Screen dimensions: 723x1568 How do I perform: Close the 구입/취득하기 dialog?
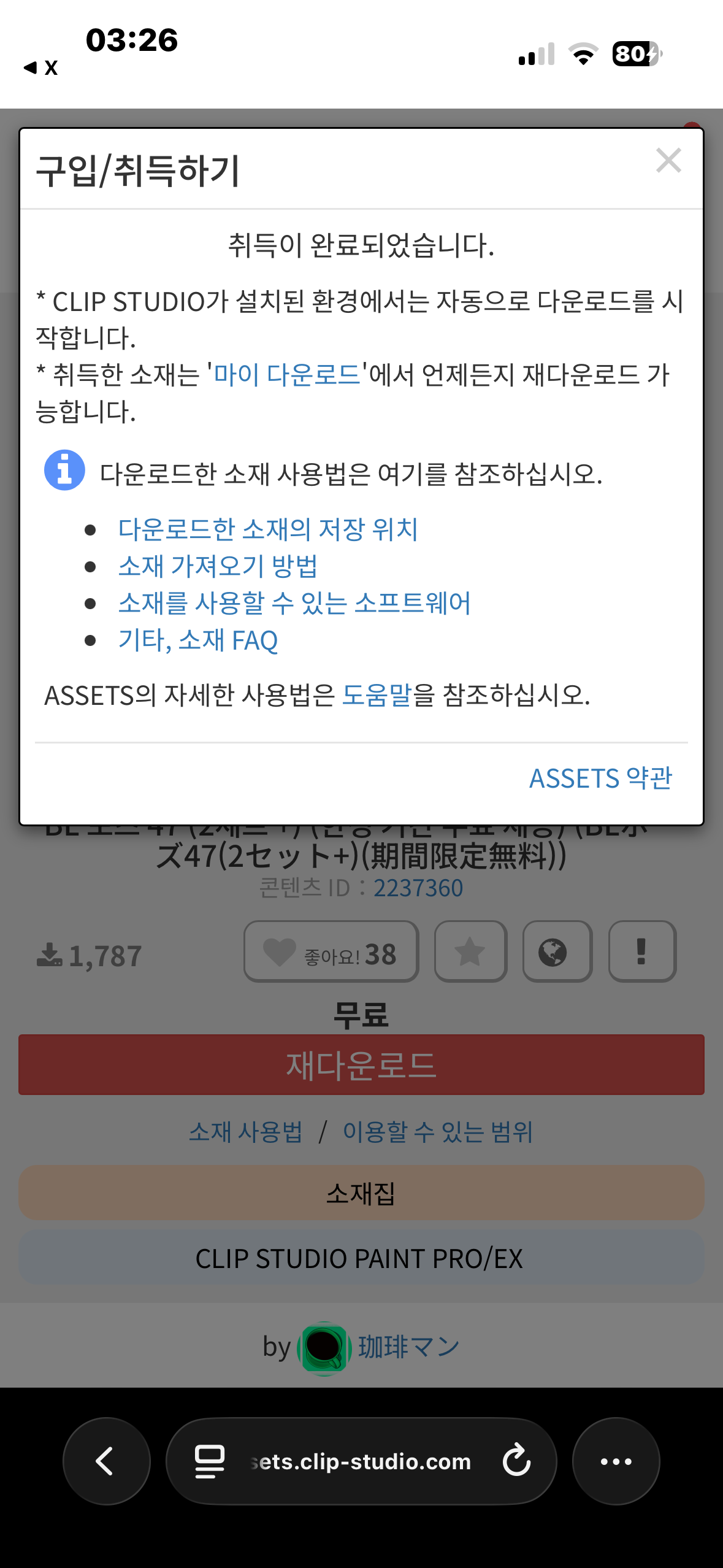668,161
